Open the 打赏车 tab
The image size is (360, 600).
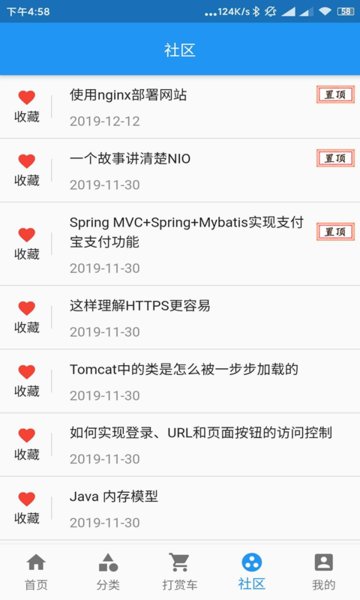pyautogui.click(x=180, y=572)
